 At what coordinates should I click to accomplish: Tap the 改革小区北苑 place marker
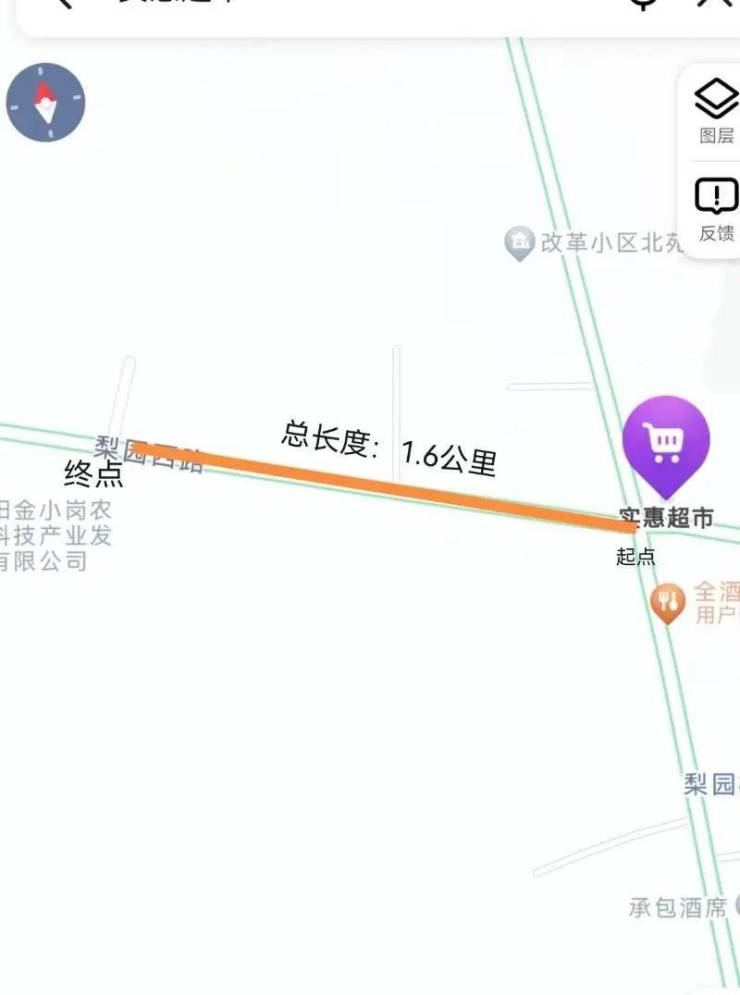[518, 243]
